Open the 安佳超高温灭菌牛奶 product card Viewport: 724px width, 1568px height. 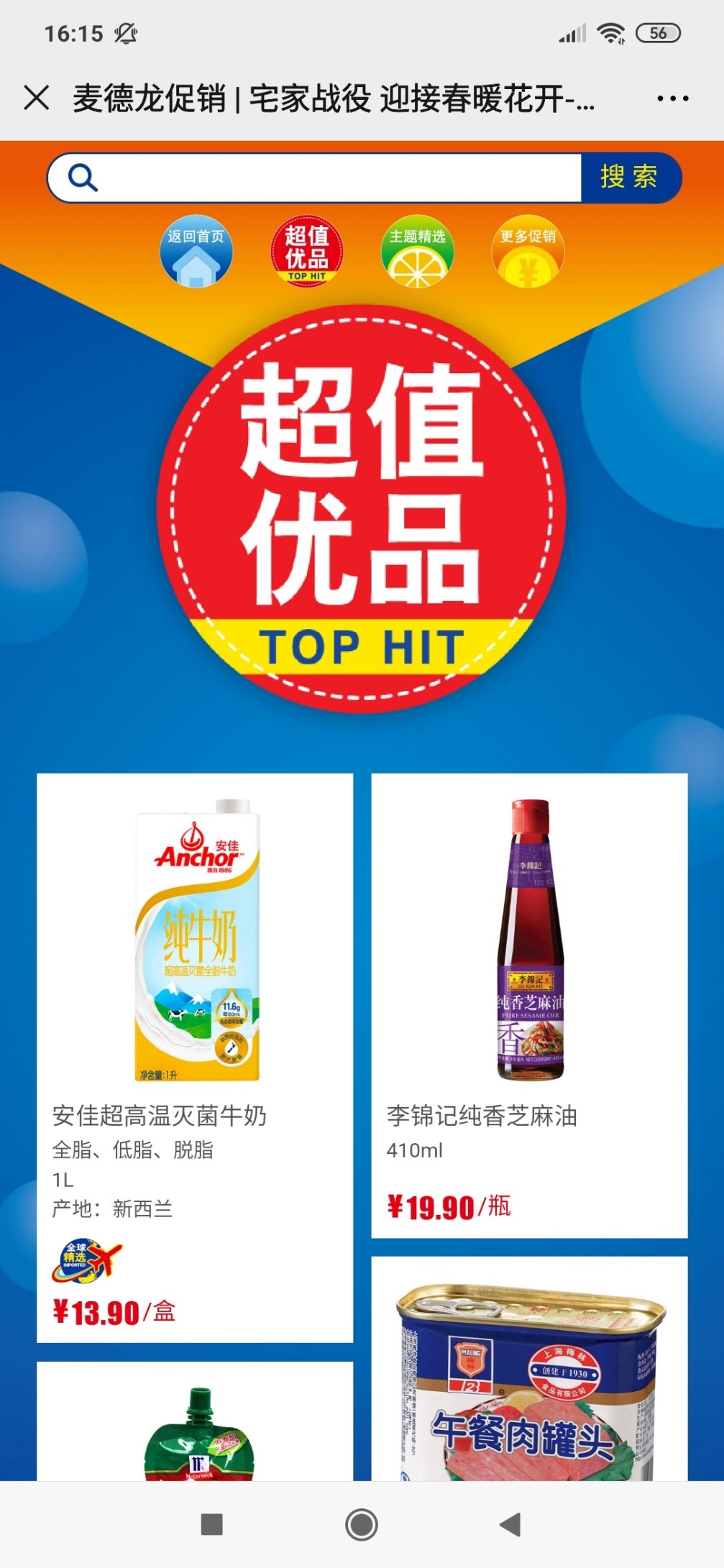click(195, 1057)
